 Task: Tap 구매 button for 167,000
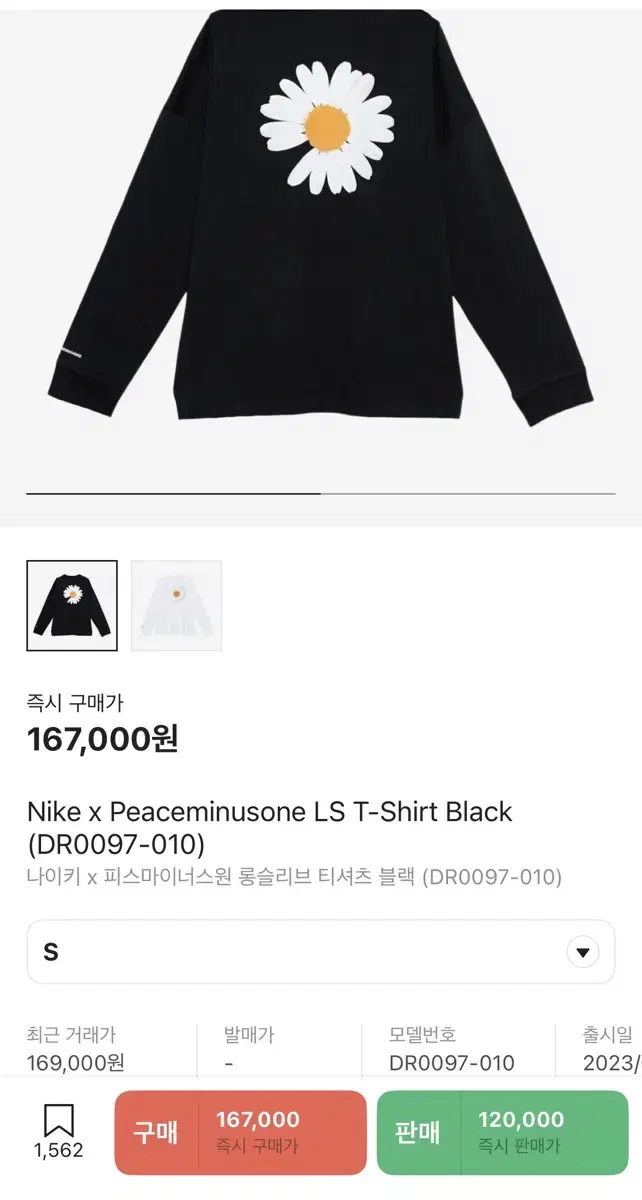click(x=241, y=1132)
